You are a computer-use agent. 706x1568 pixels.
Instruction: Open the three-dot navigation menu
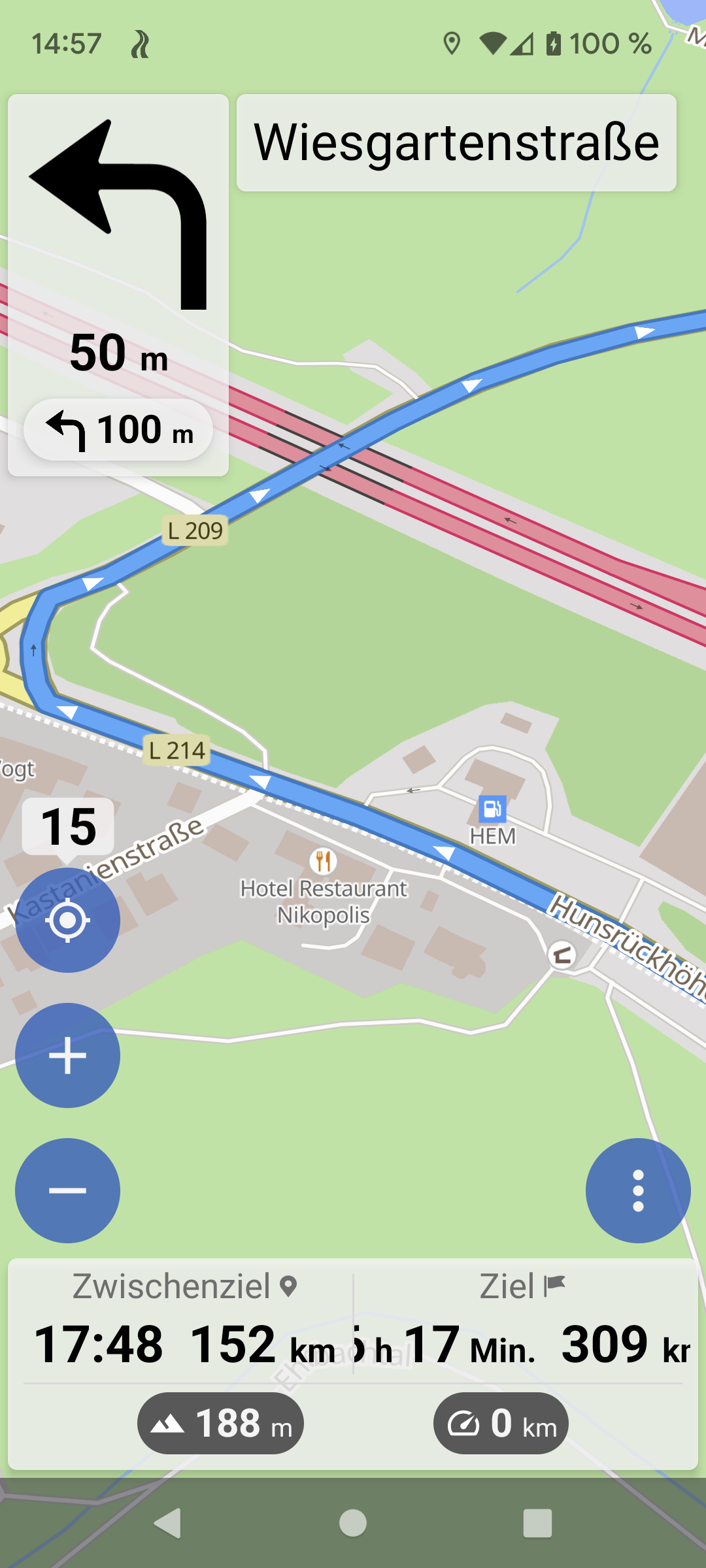tap(638, 1190)
